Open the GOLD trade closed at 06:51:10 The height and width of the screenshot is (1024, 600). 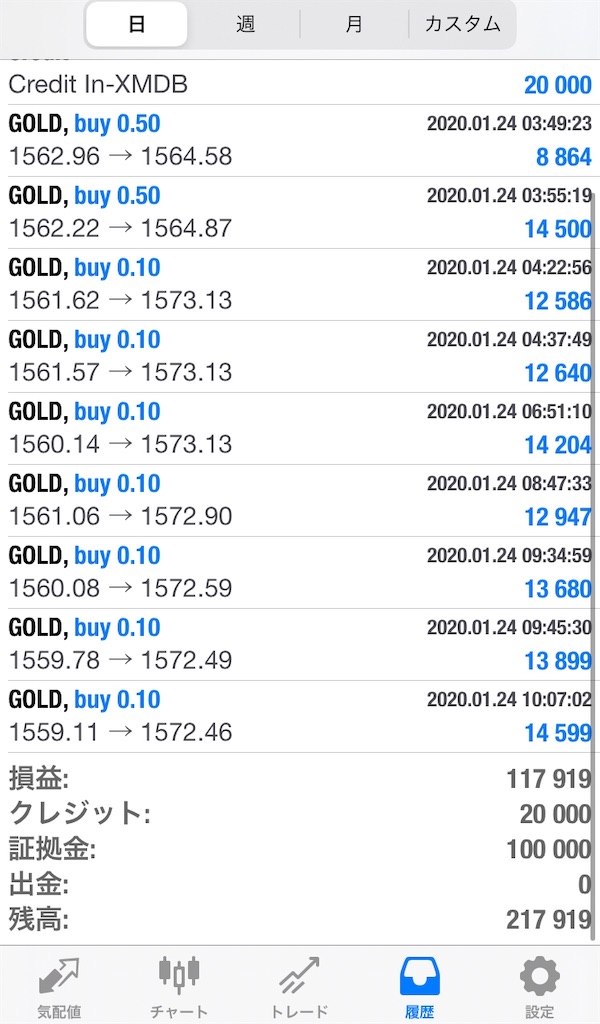[x=300, y=429]
